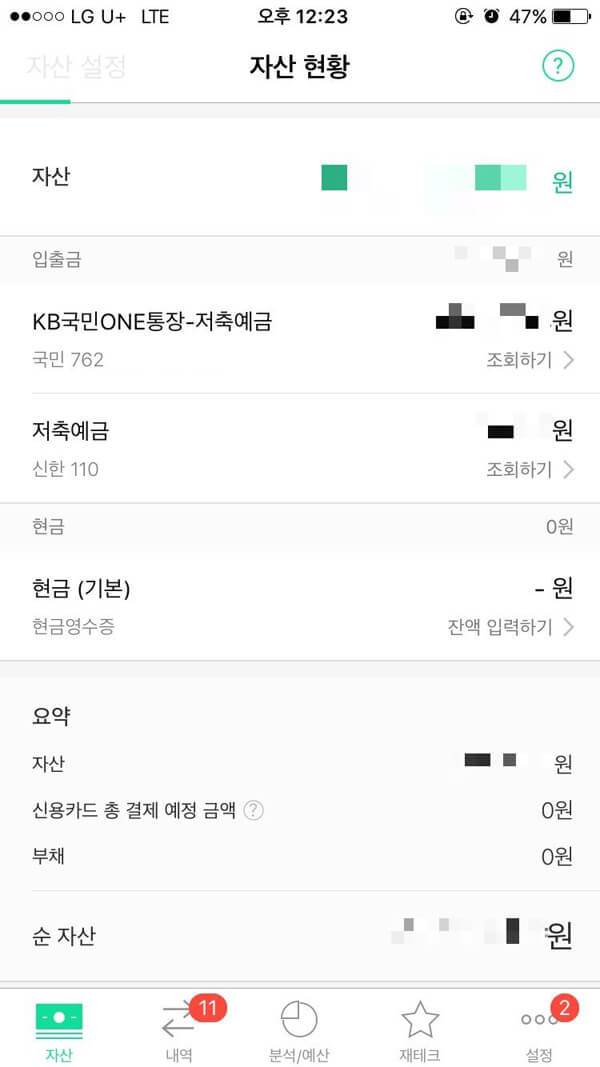
Task: Show info for 신용카드 총 결제 예정 금액
Action: [254, 810]
